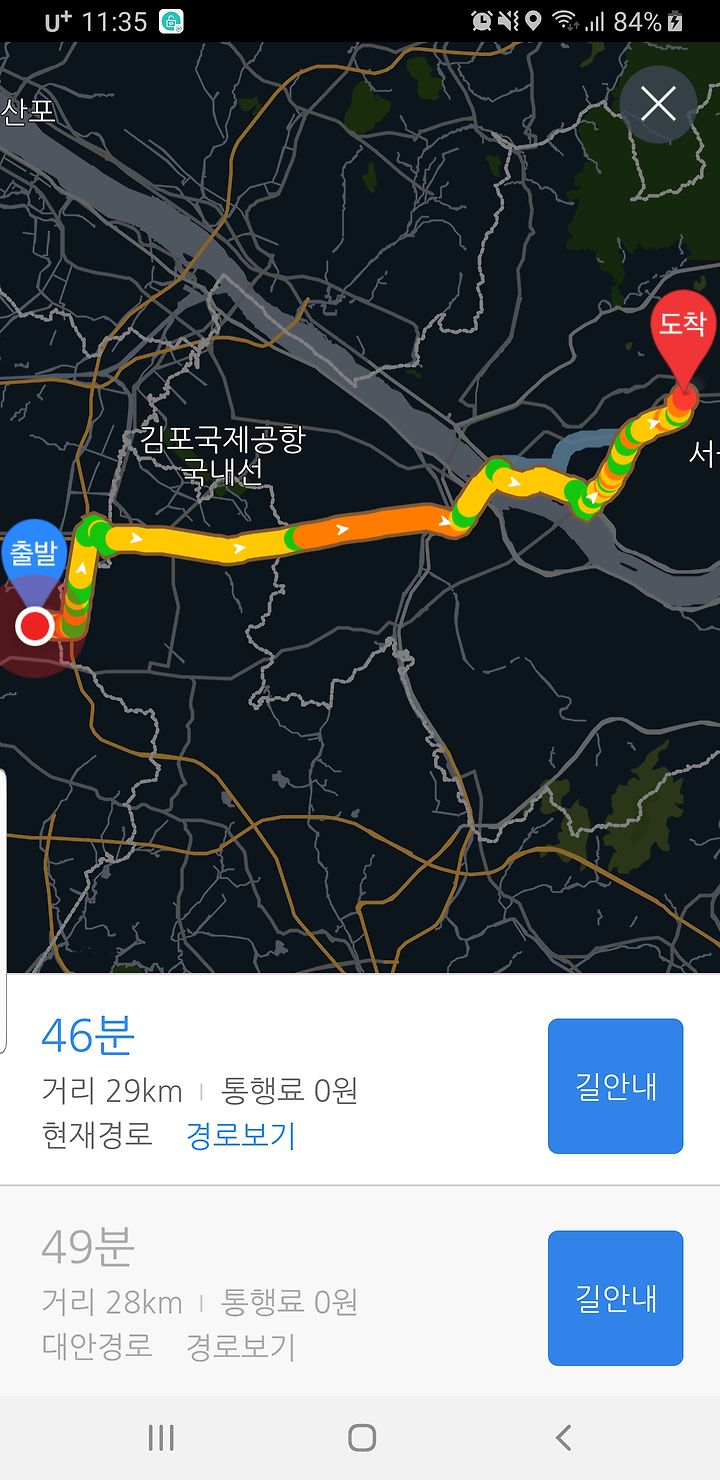
Task: Close the route map view
Action: click(658, 104)
